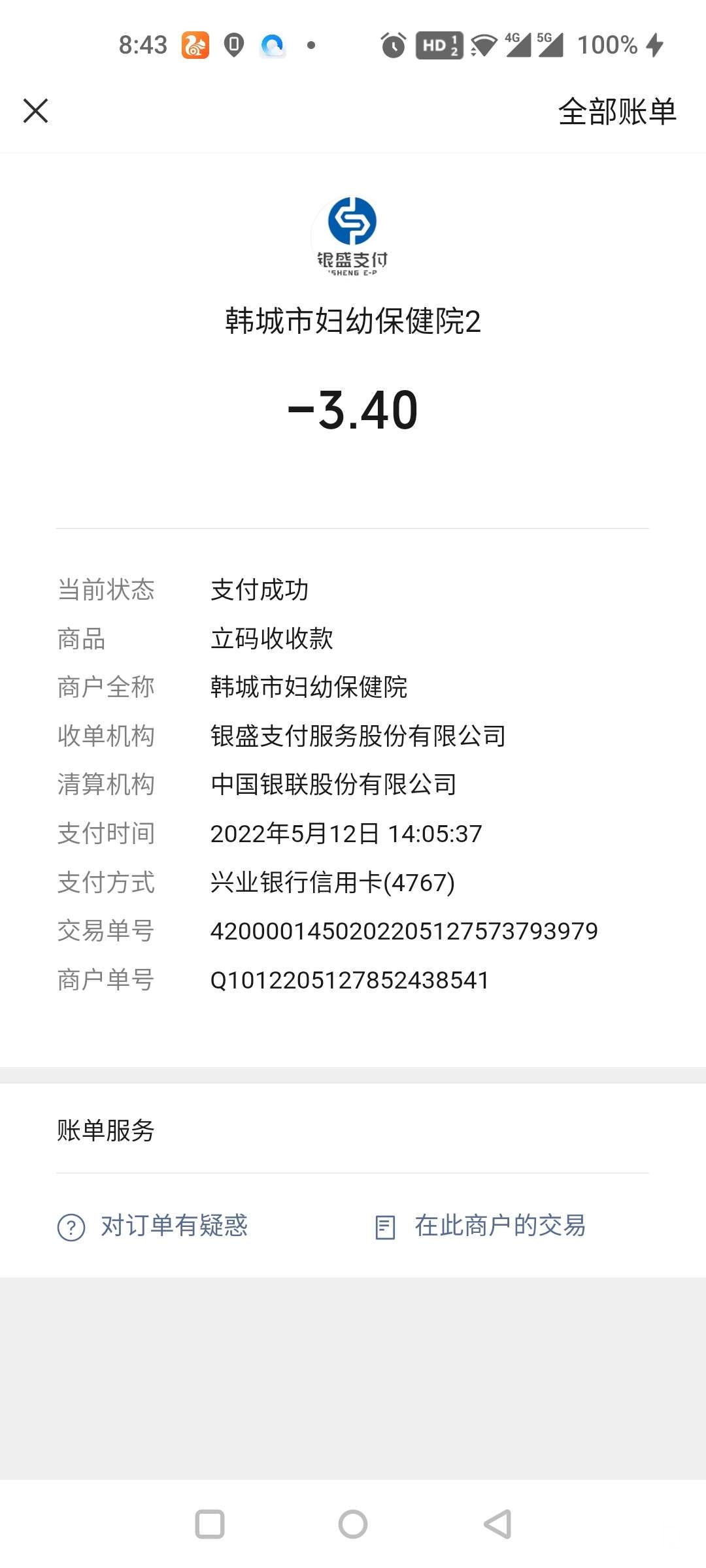Viewport: 706px width, 1568px height.
Task: Tap 对订单有疑惑 for order help
Action: click(153, 1226)
